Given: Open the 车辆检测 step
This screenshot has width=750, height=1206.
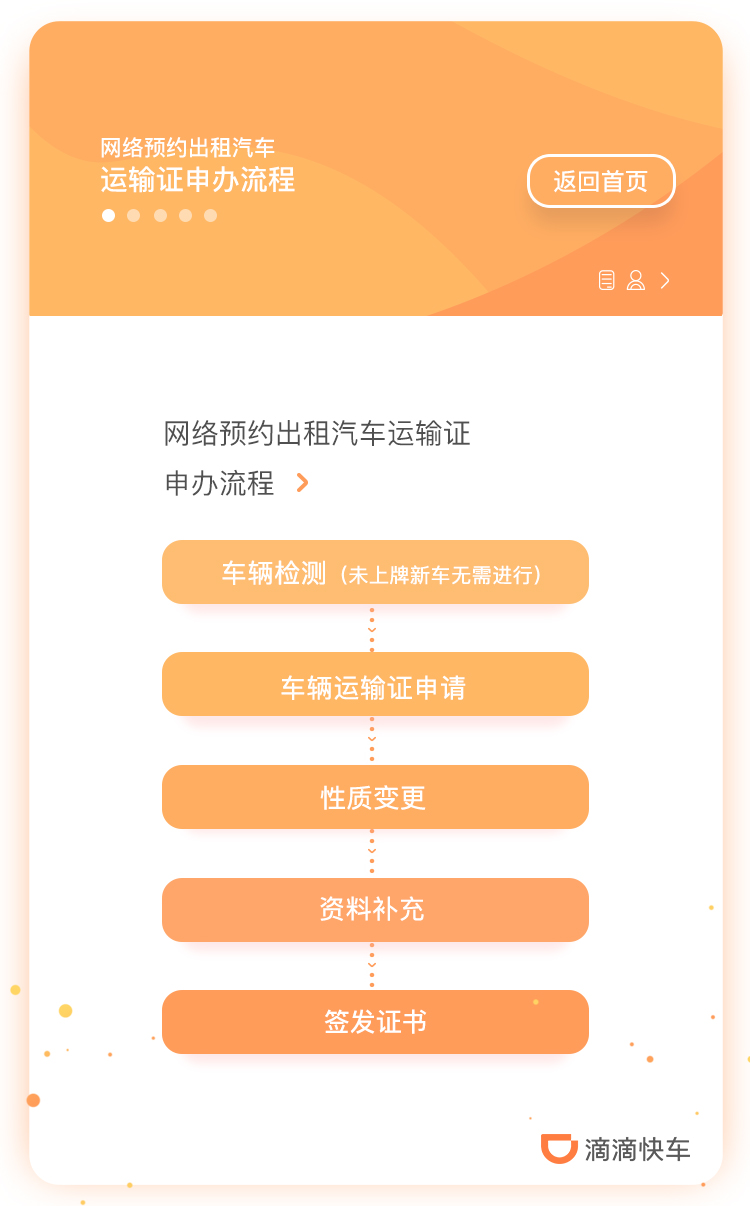Looking at the screenshot, I should point(375,572).
